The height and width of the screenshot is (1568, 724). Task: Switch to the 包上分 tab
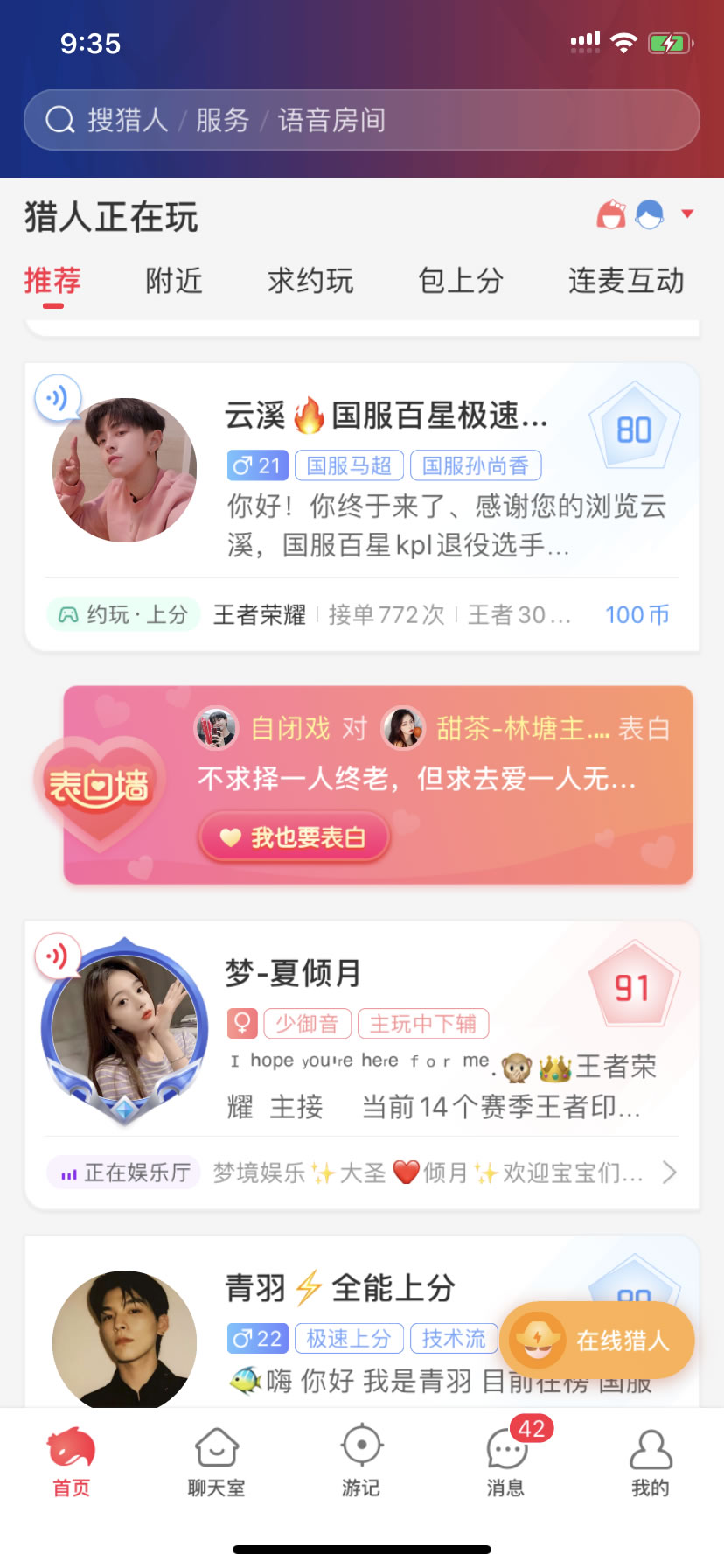(461, 281)
